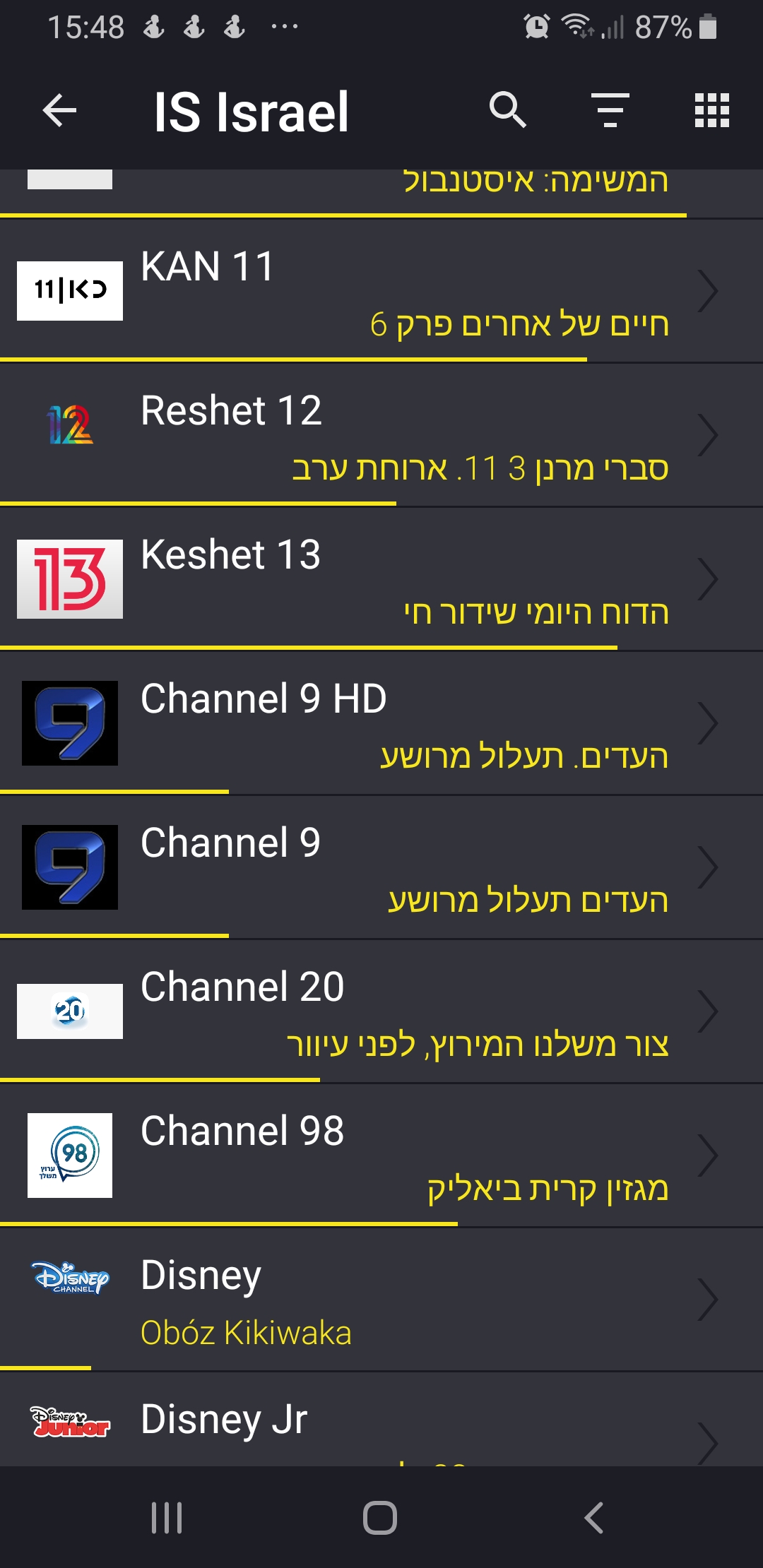Select the Reshet 12 channel
The height and width of the screenshot is (1568, 763).
click(x=381, y=435)
